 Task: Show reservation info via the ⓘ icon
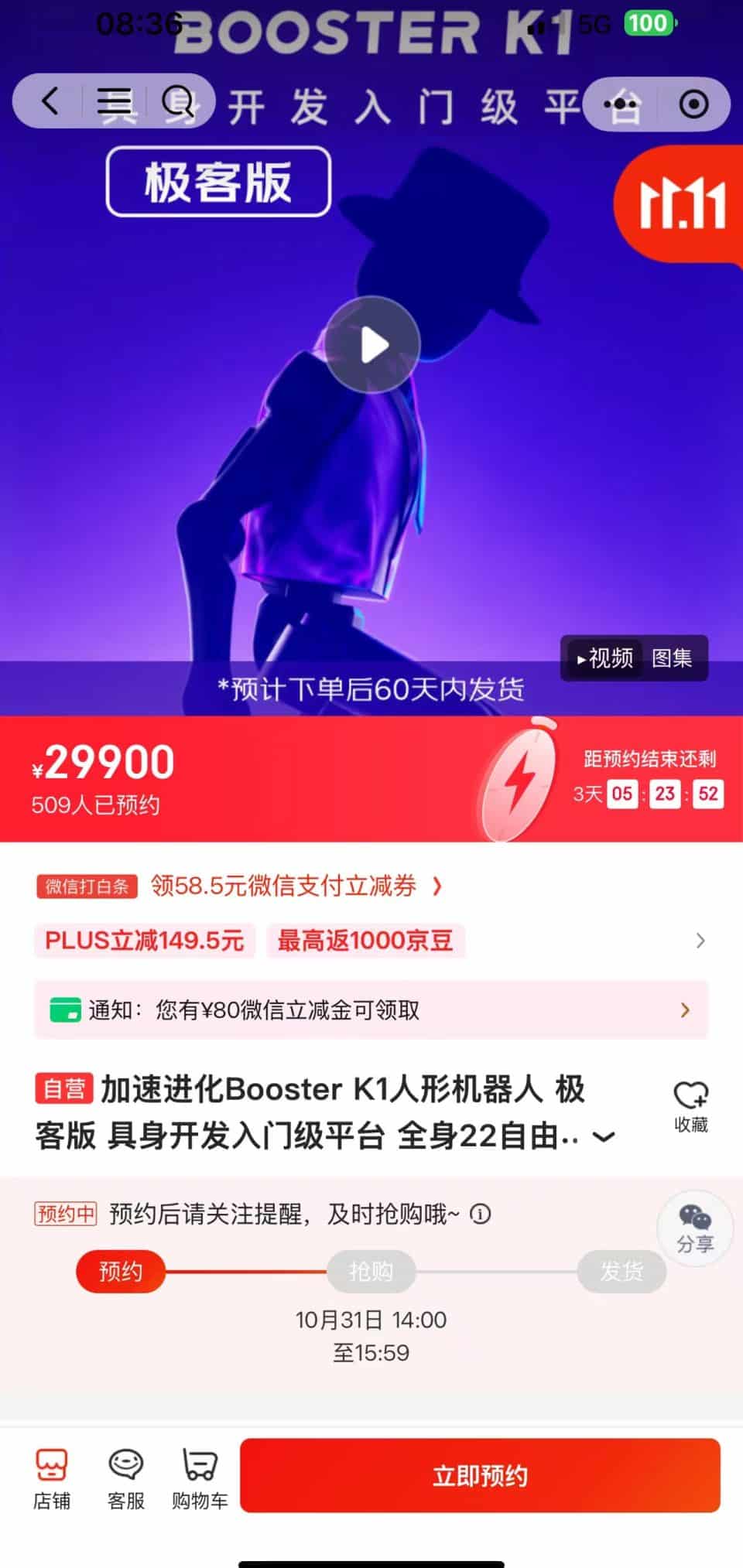(481, 1214)
